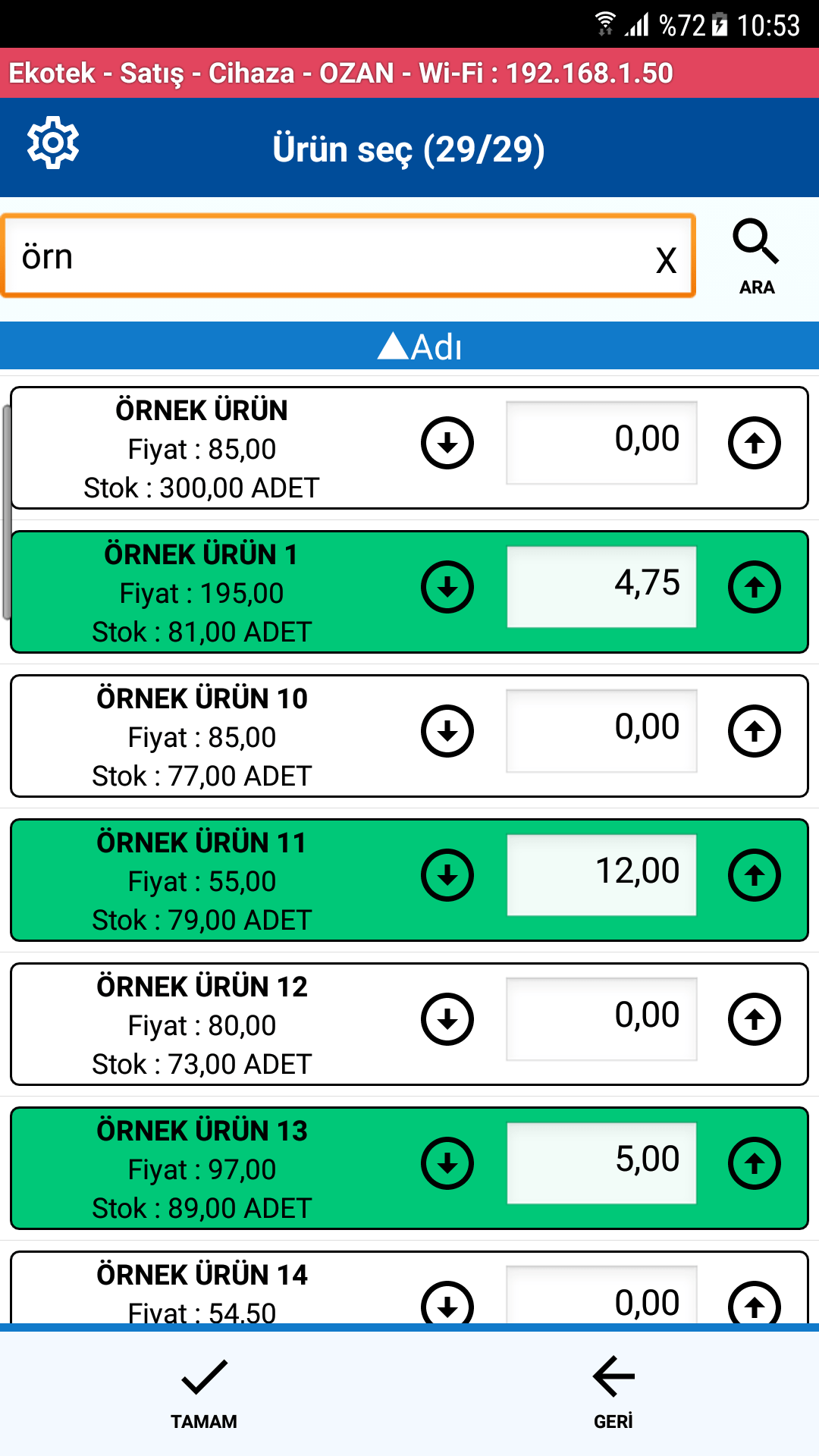This screenshot has height=1456, width=819.
Task: Decrease quantity of ÖRNEK ÜRÜN 10
Action: pyautogui.click(x=447, y=730)
